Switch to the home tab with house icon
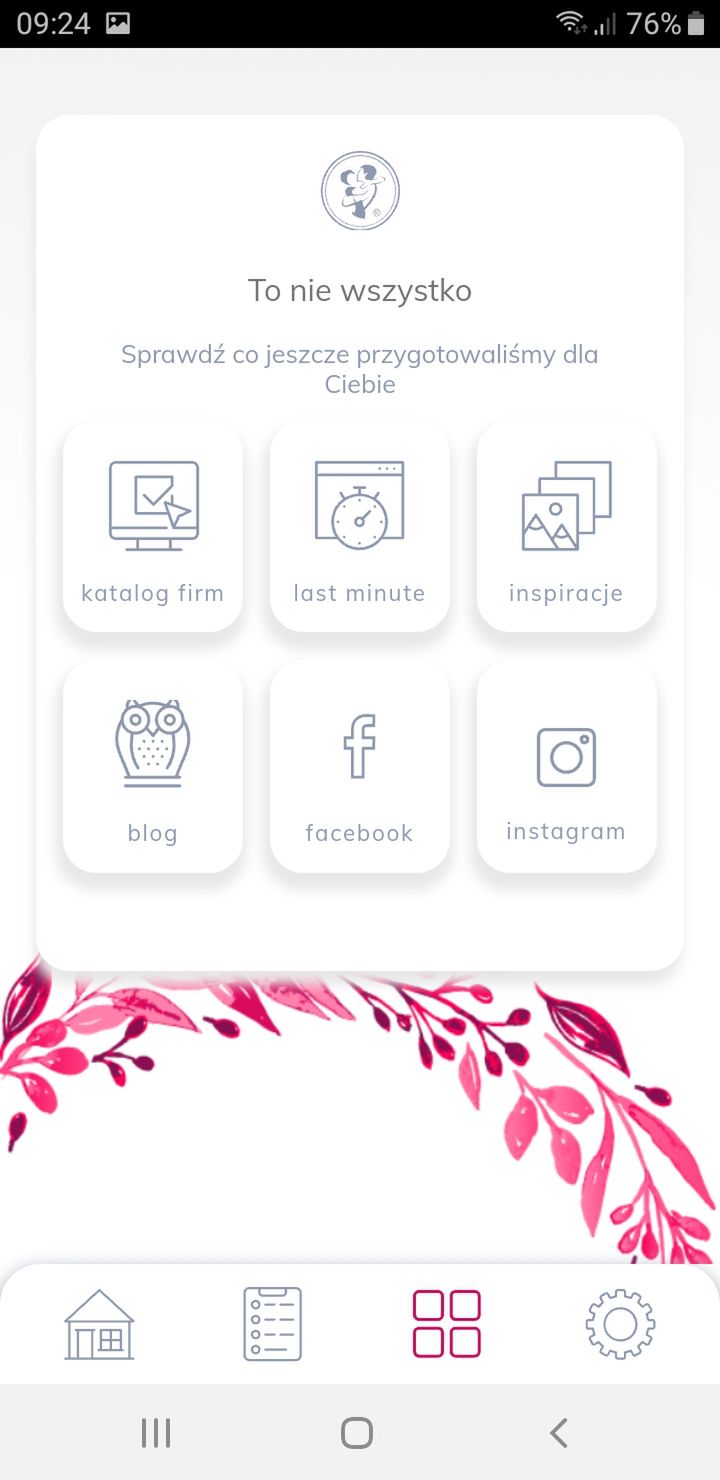 (x=99, y=1324)
